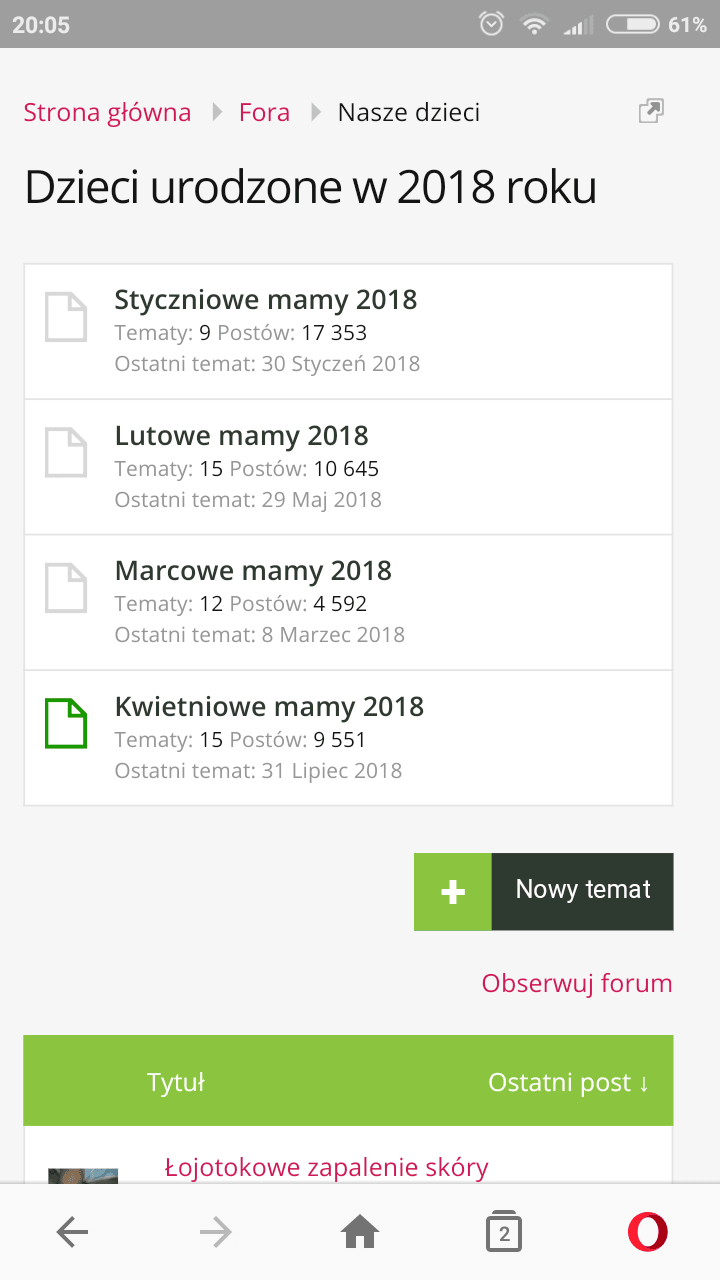Tap the open-in-new-window icon
Viewport: 720px width, 1280px height.
click(x=651, y=111)
